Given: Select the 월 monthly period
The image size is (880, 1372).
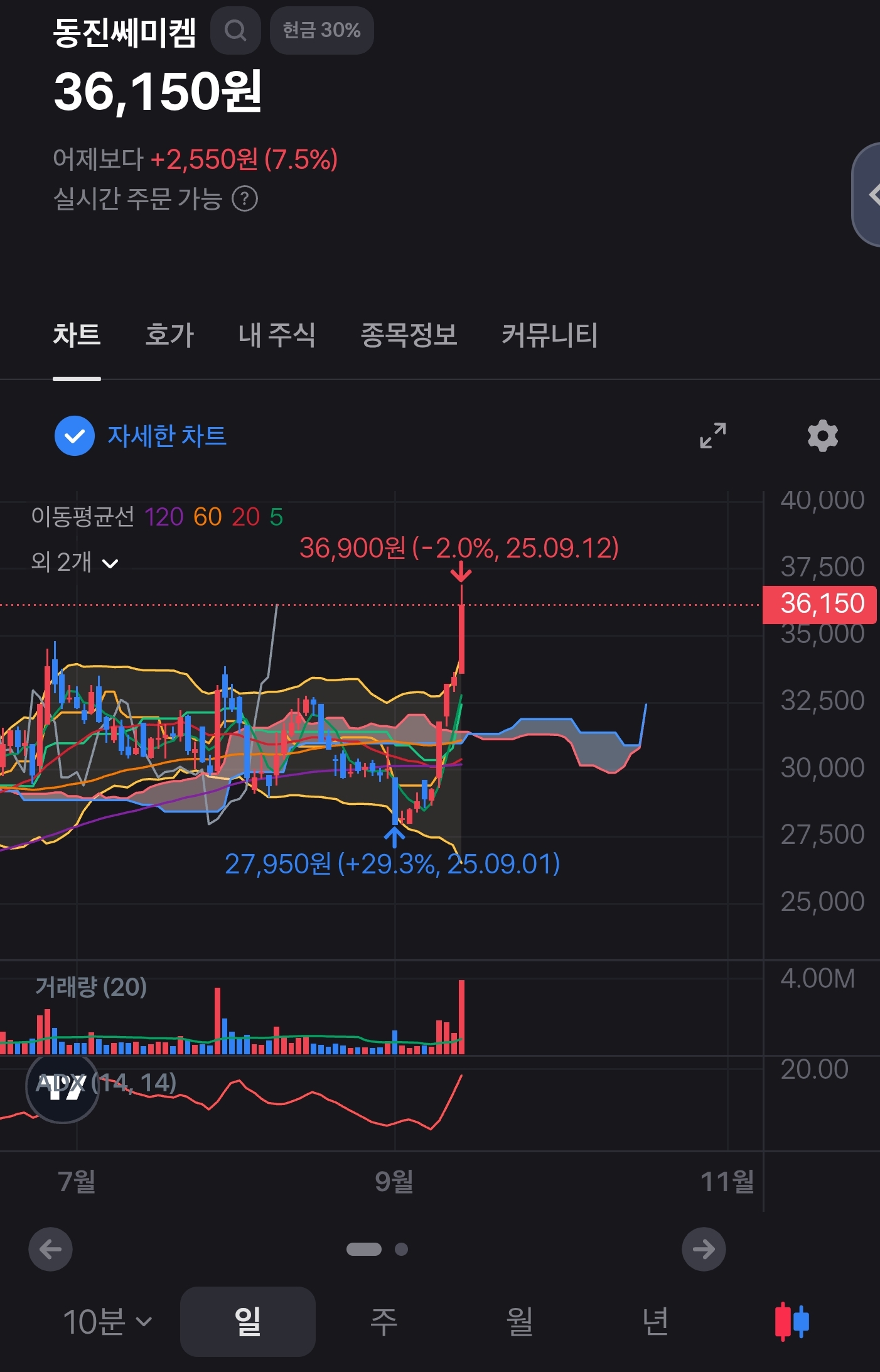Looking at the screenshot, I should [520, 1322].
